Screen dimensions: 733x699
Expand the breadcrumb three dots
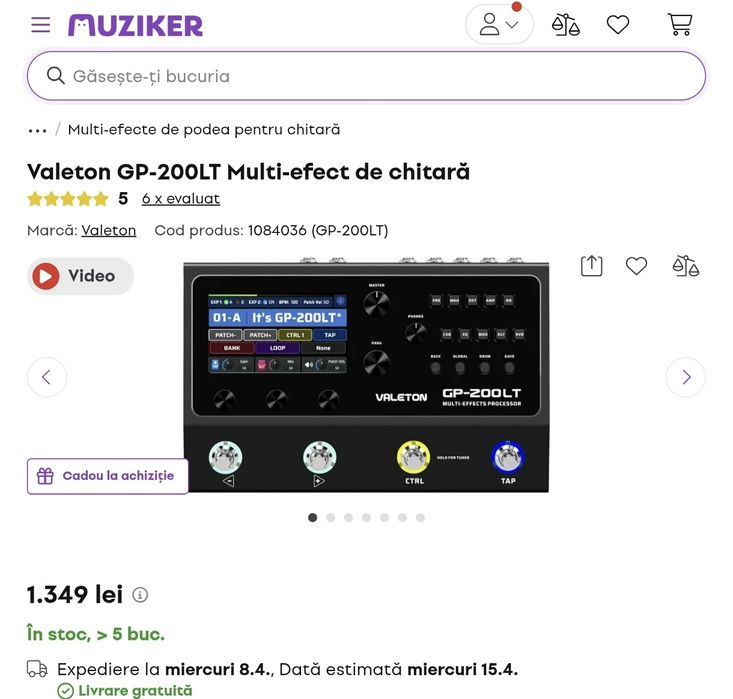[x=38, y=130]
